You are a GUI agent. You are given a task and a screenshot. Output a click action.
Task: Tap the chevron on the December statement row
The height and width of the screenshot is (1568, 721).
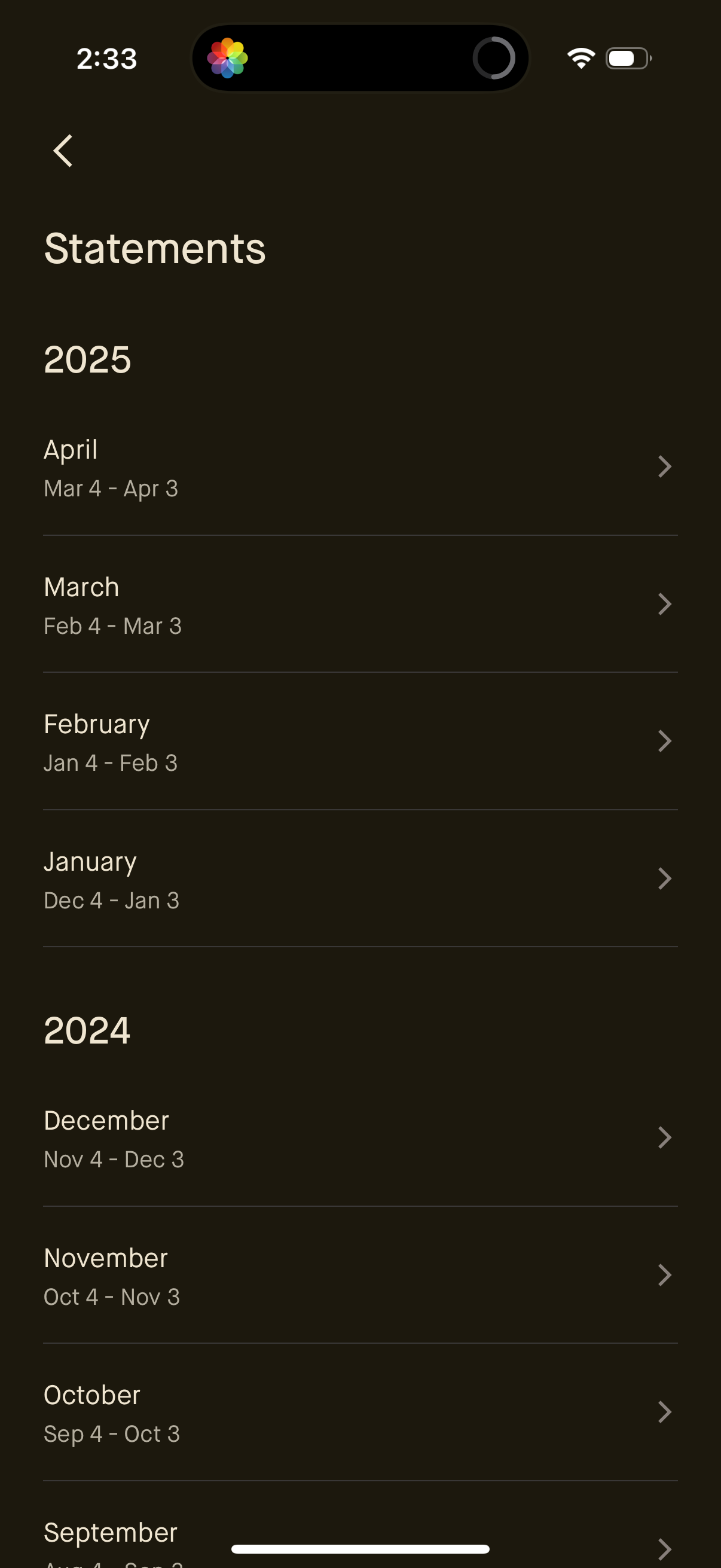click(666, 1137)
